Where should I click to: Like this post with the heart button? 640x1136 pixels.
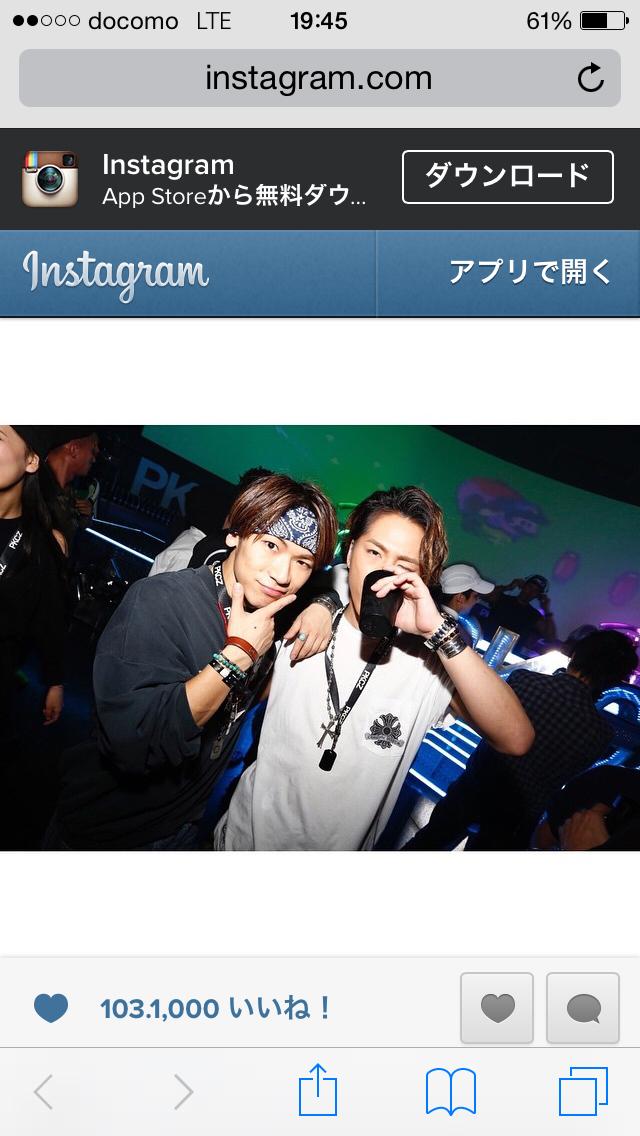point(497,1008)
